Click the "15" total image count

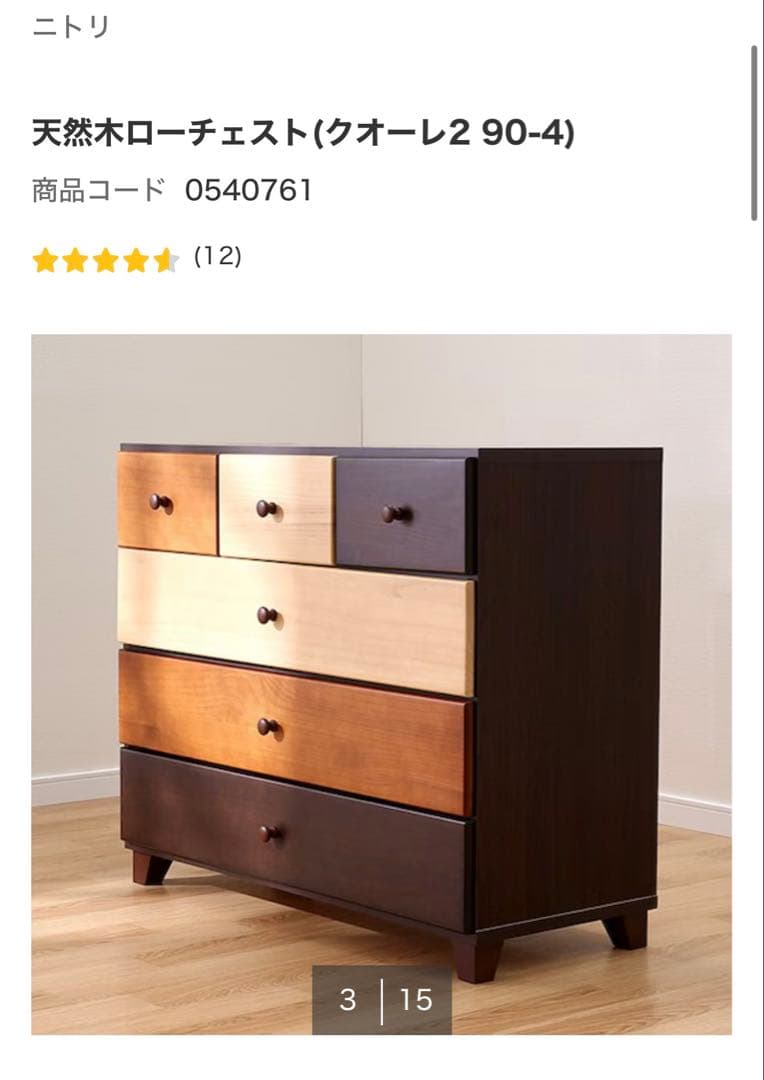(x=418, y=997)
